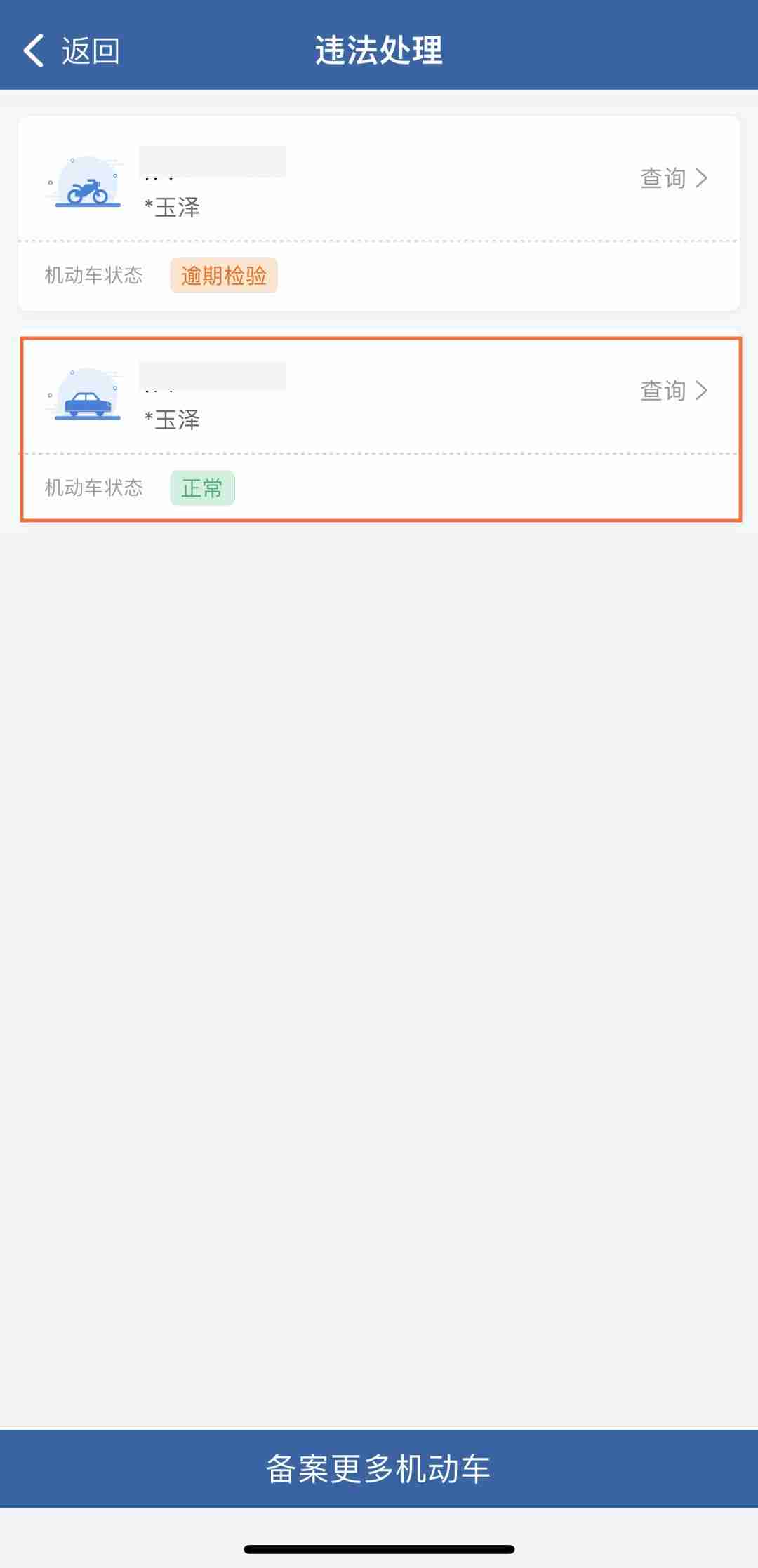Click the 正常 green status badge

[x=202, y=488]
